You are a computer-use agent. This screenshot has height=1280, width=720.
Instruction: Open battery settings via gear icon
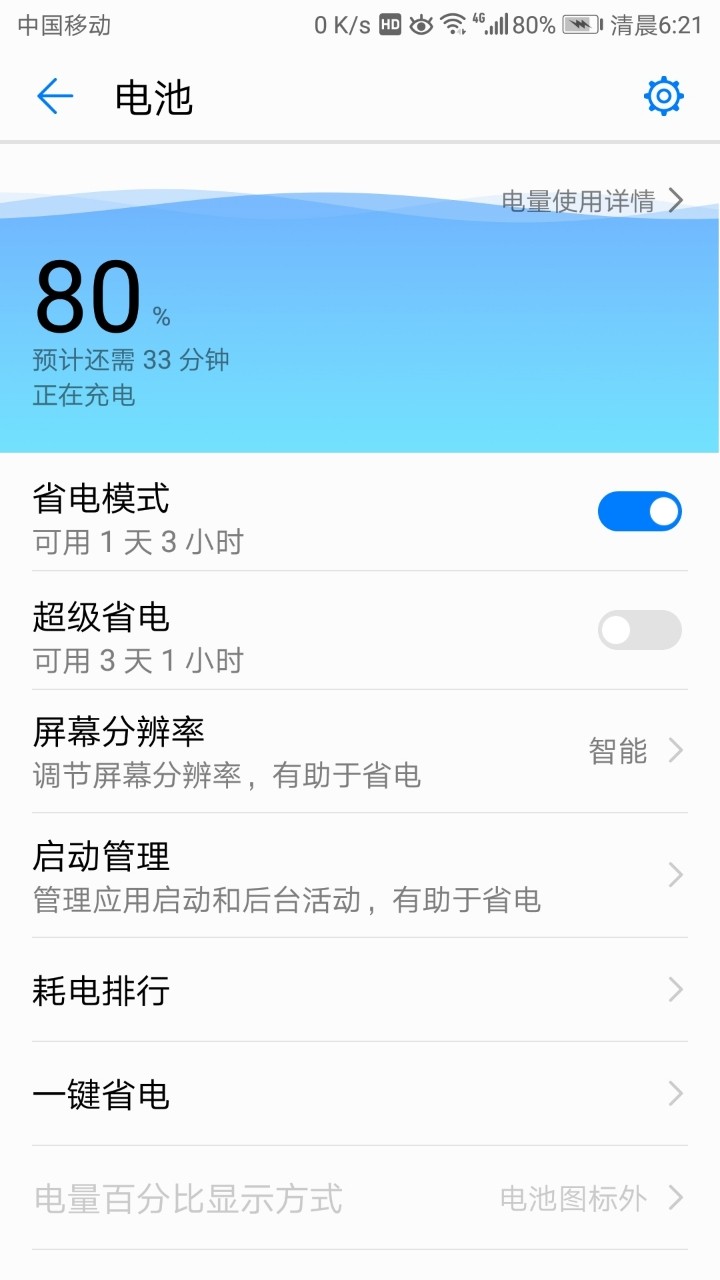[662, 96]
